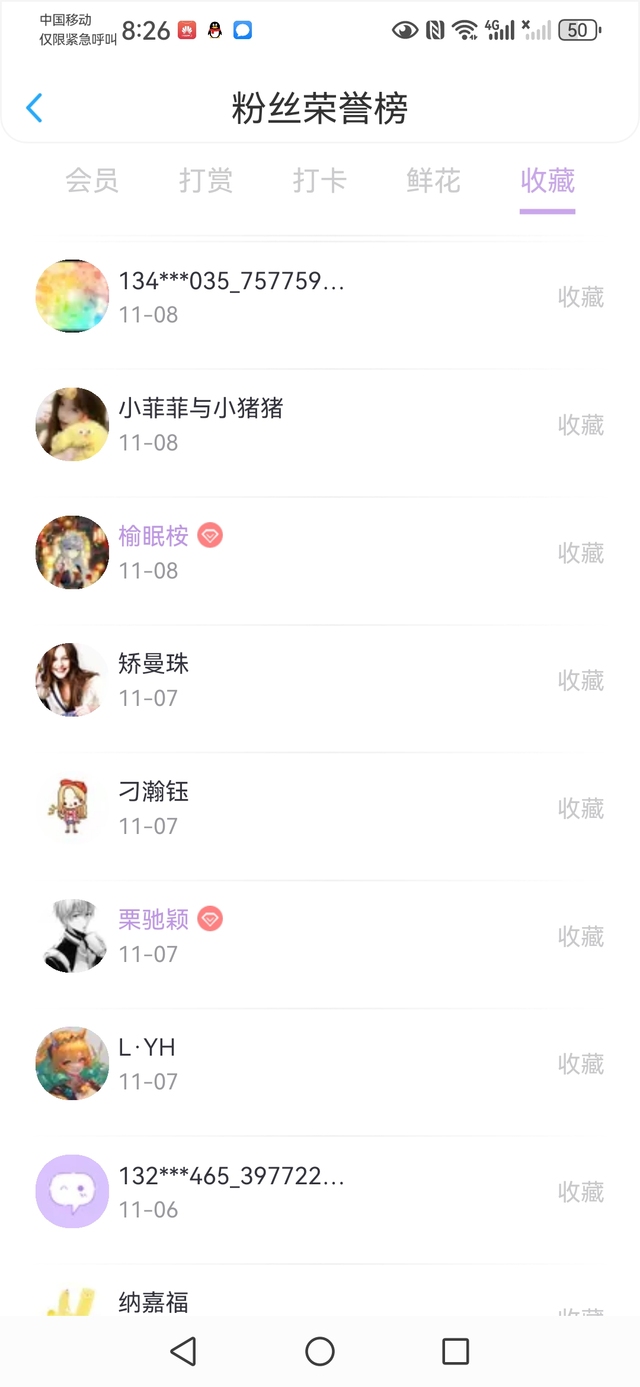Open recent apps from the navigation bar
640x1387 pixels.
coord(455,1352)
